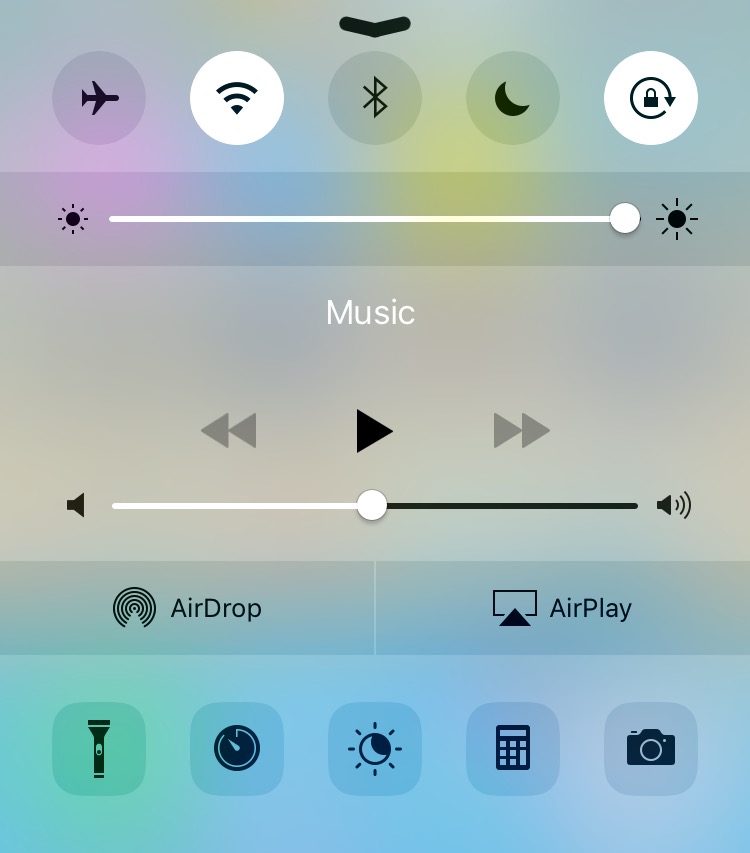Skip to the next track
The width and height of the screenshot is (750, 853).
pyautogui.click(x=522, y=431)
